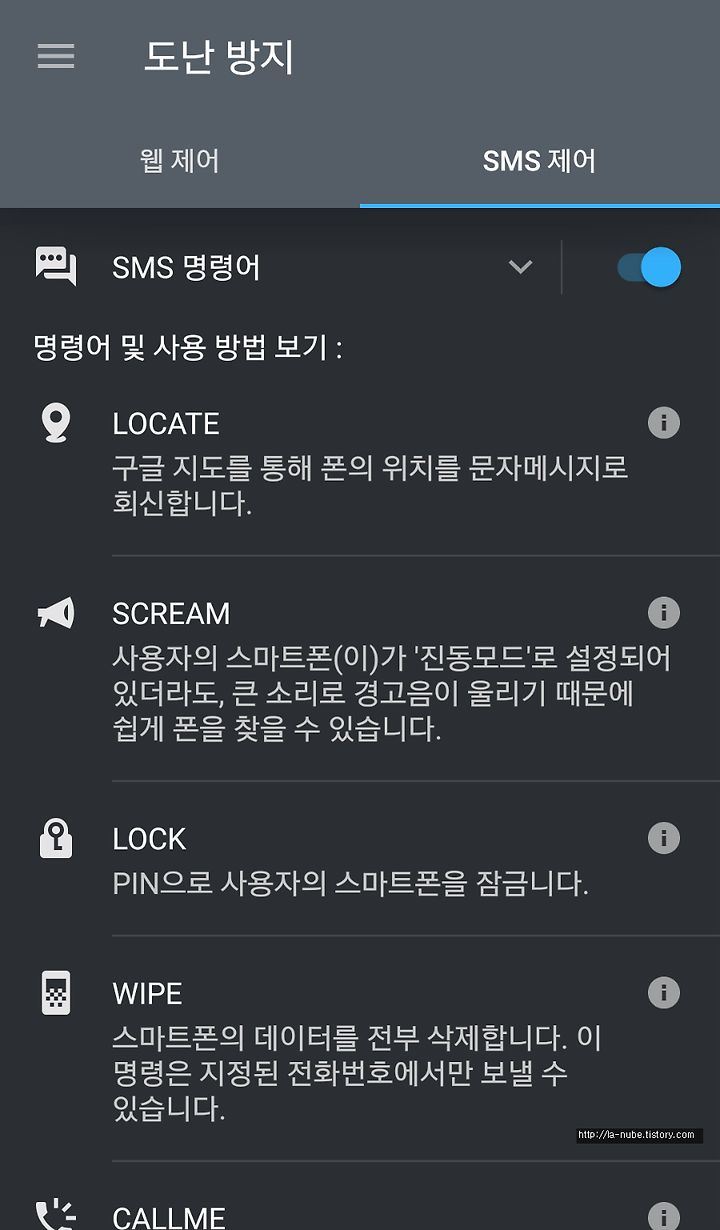Viewport: 720px width, 1230px height.
Task: Collapse the SMS 명령어 section chevron
Action: (520, 267)
